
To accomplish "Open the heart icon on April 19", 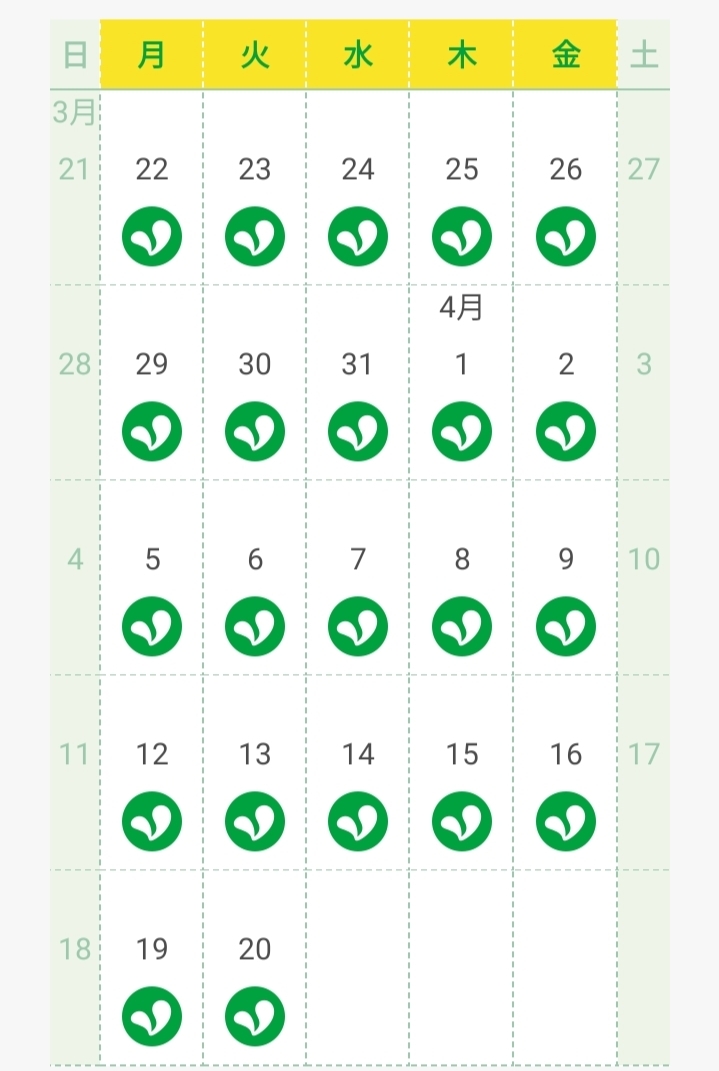I will point(152,1016).
